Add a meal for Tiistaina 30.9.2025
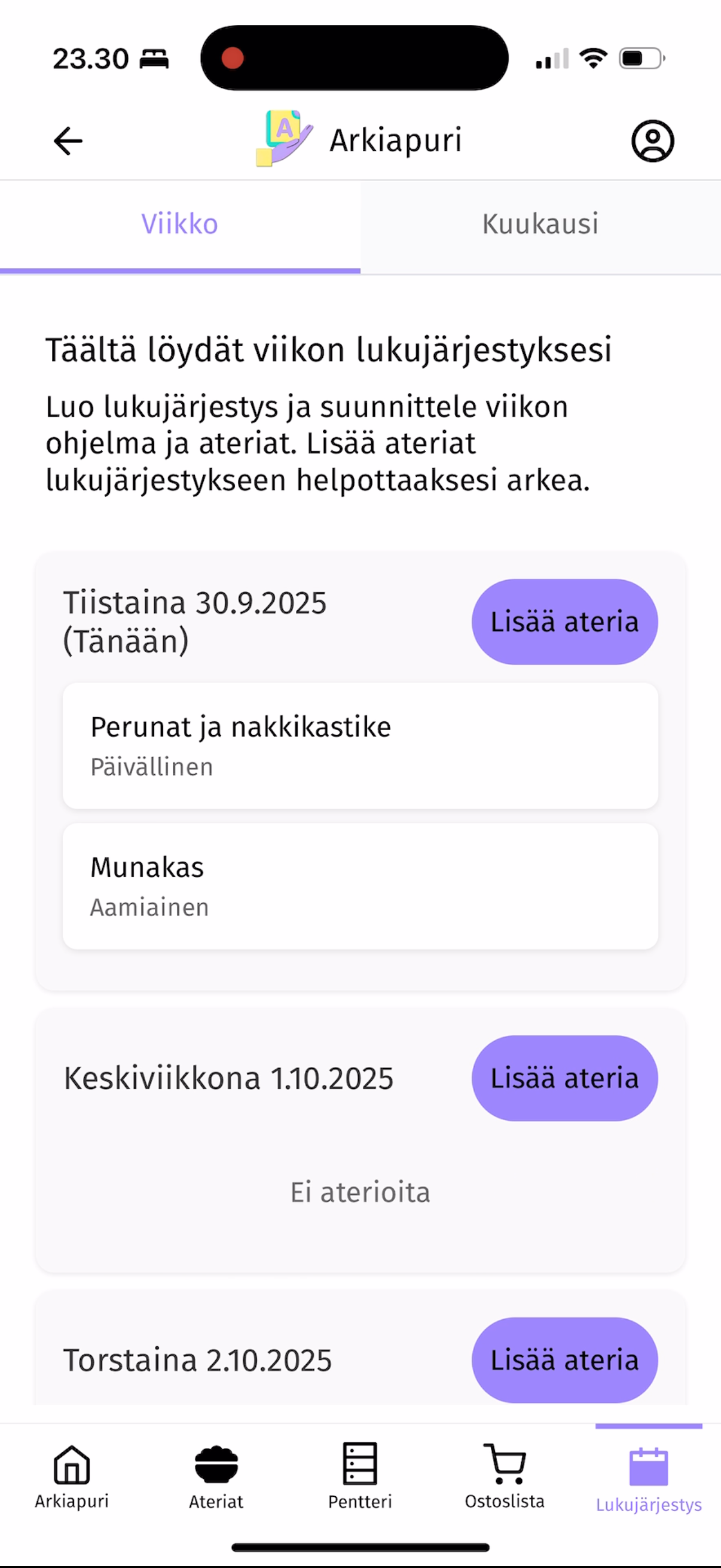This screenshot has width=721, height=1568. [x=564, y=621]
